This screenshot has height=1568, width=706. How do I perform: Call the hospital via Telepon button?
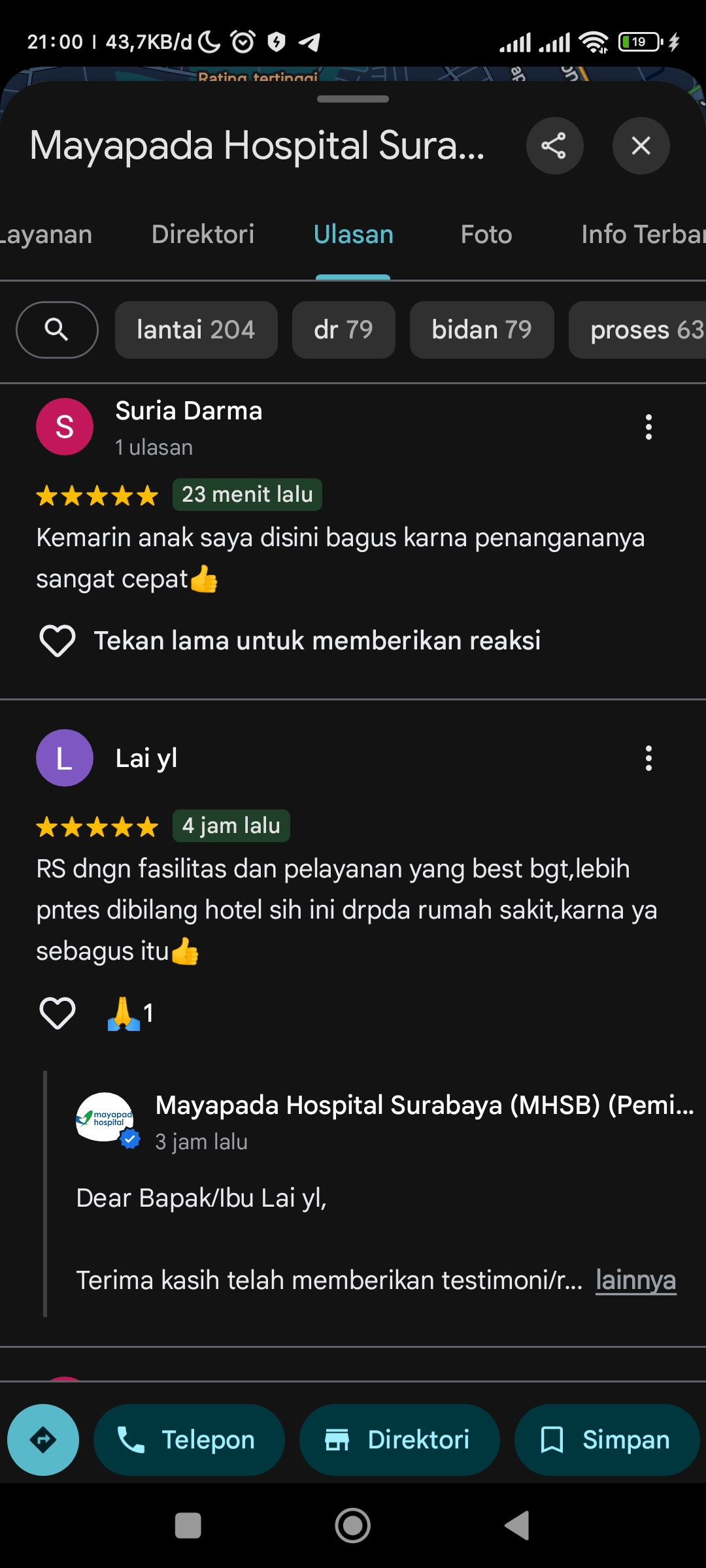tap(189, 1440)
